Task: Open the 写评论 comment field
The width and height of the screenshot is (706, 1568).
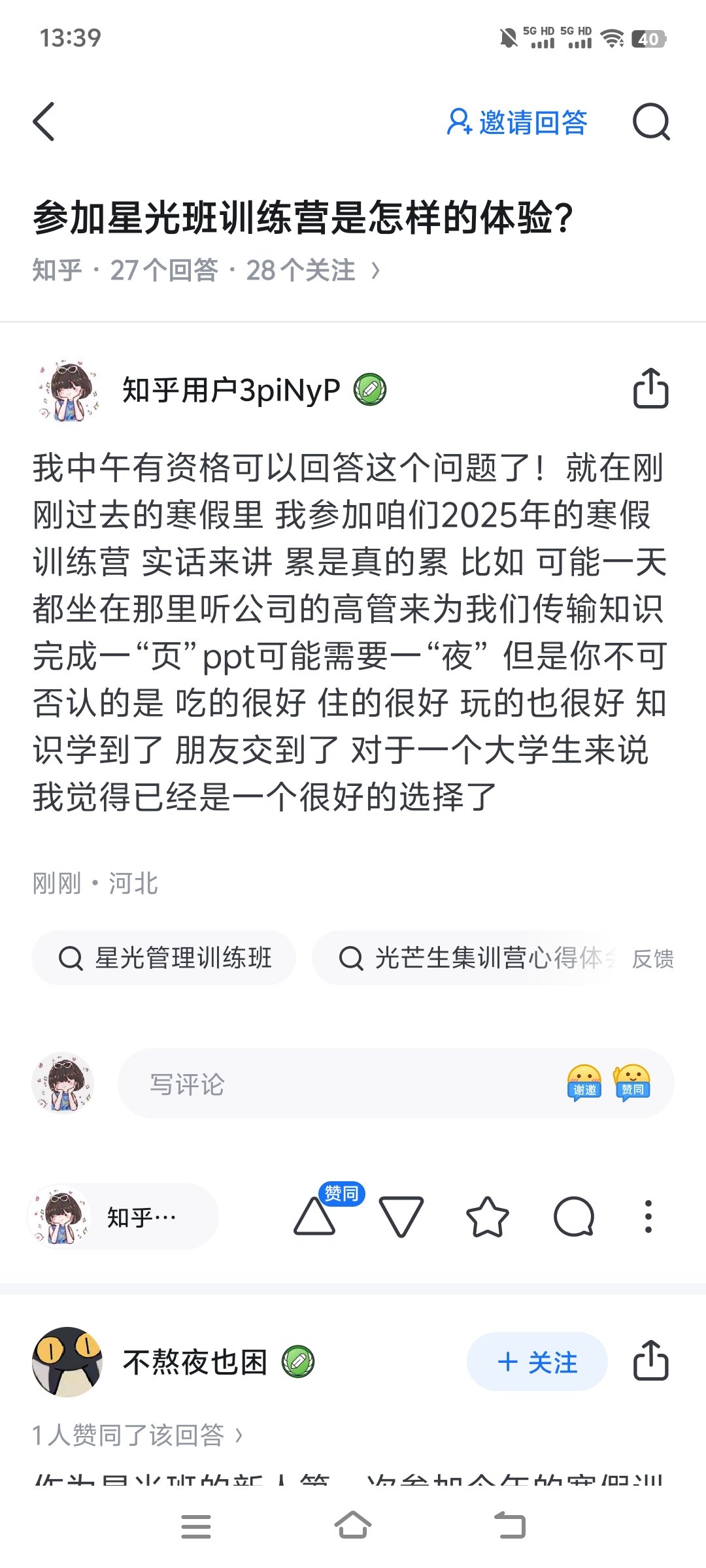Action: click(327, 1084)
